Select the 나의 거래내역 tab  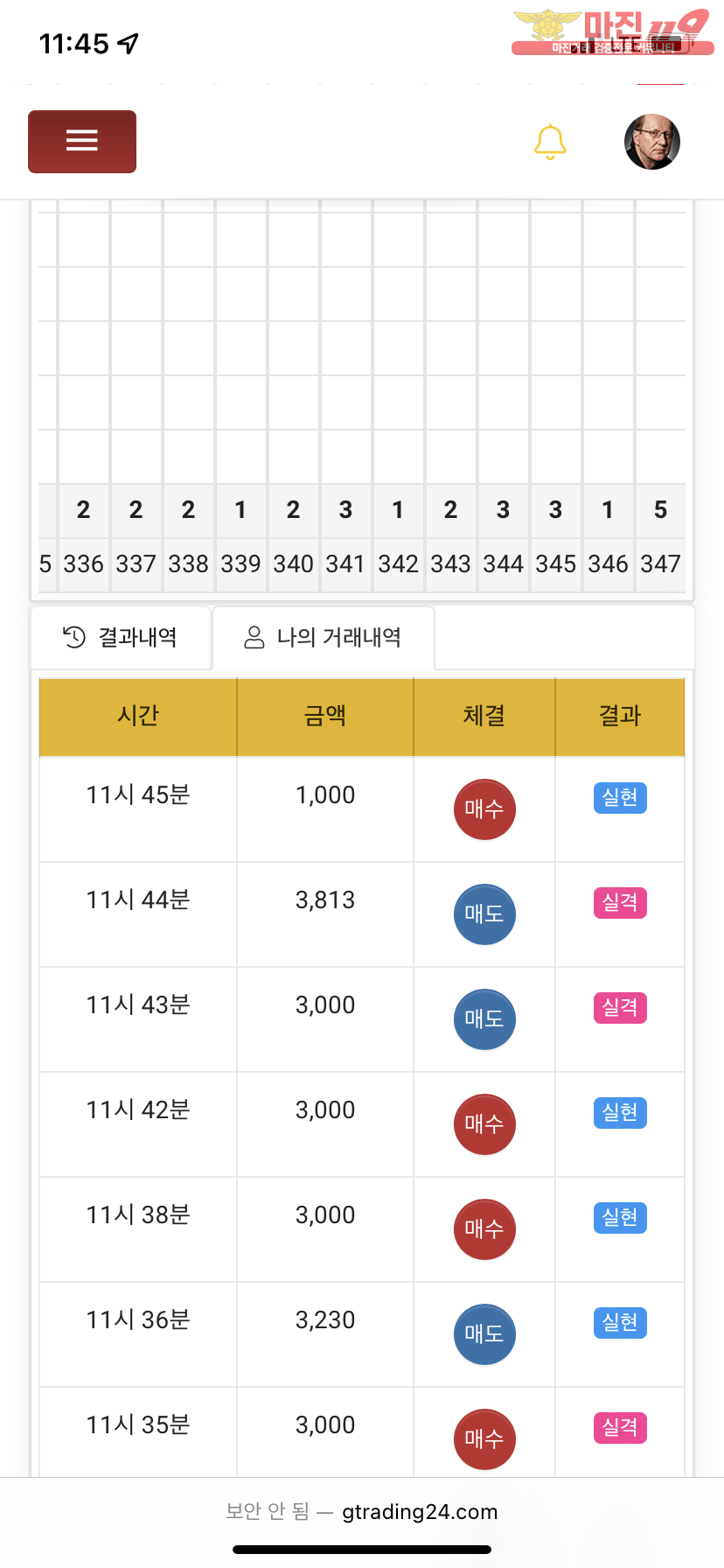(x=324, y=637)
